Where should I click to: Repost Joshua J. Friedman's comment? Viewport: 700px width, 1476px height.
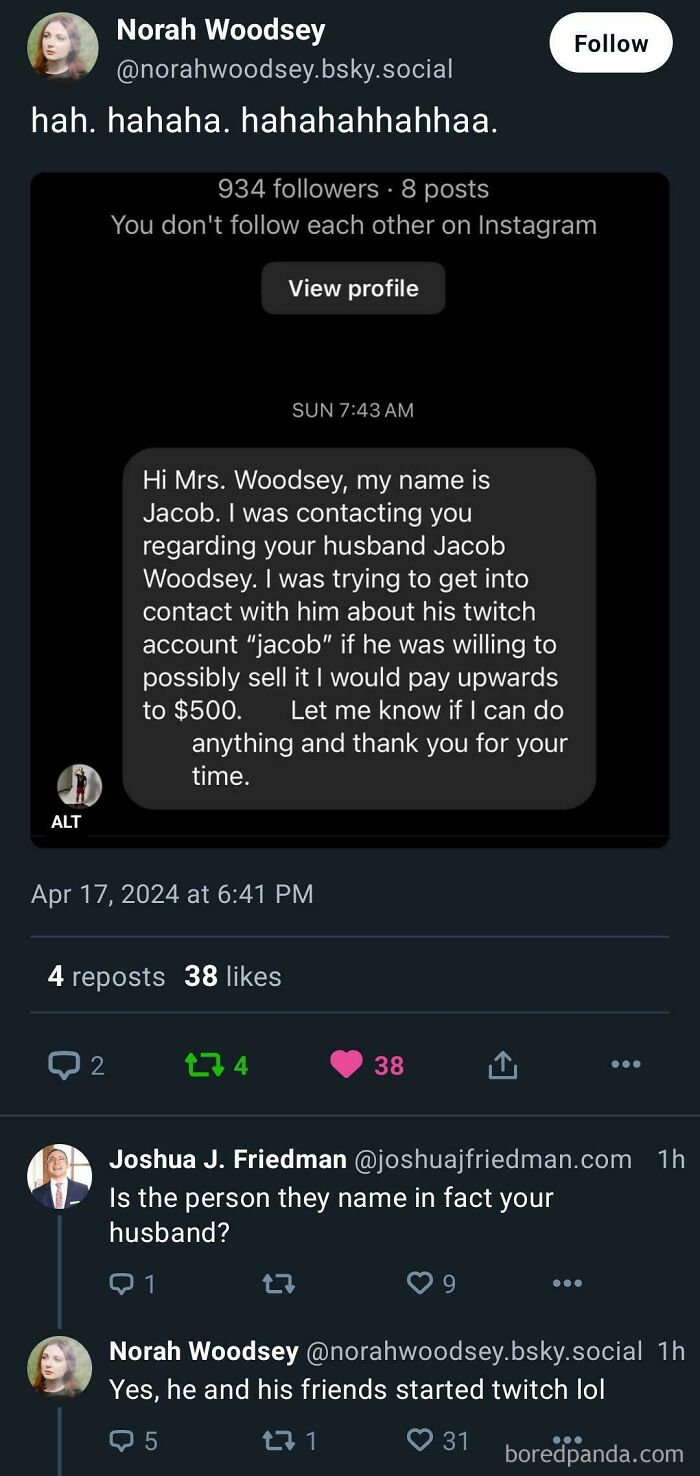tap(277, 1283)
